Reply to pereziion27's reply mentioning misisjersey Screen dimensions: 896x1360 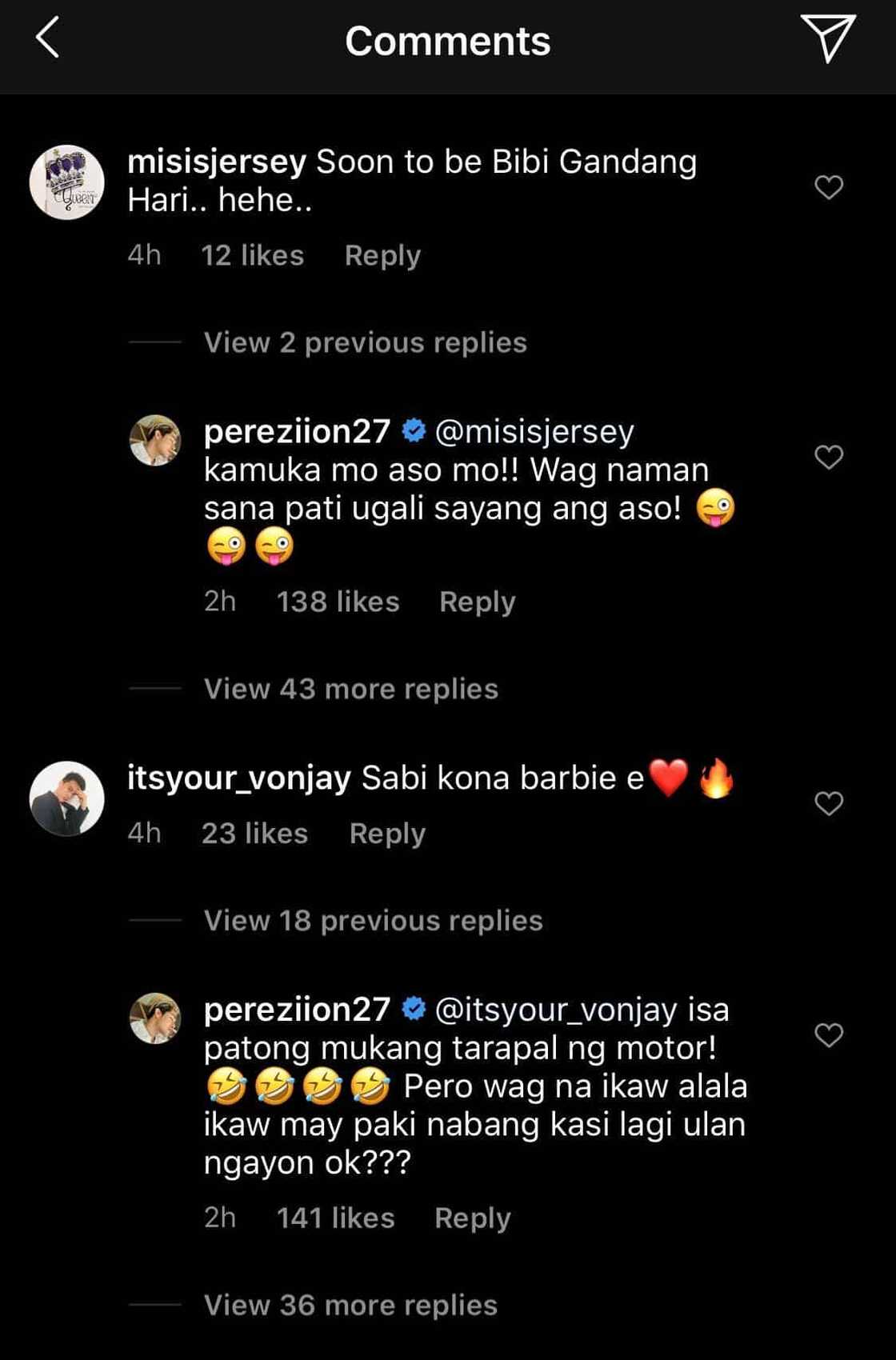pos(477,602)
